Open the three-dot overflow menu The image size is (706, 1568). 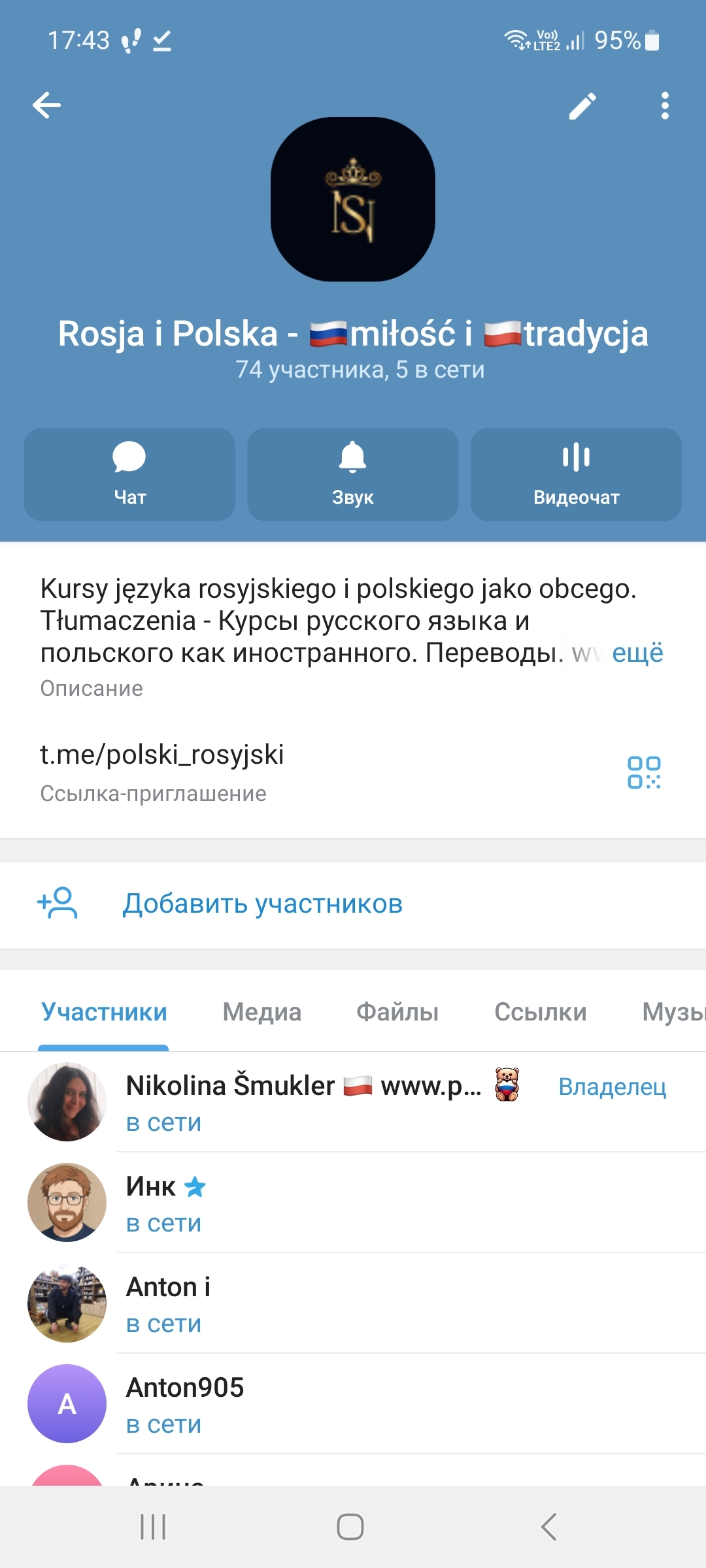point(665,106)
